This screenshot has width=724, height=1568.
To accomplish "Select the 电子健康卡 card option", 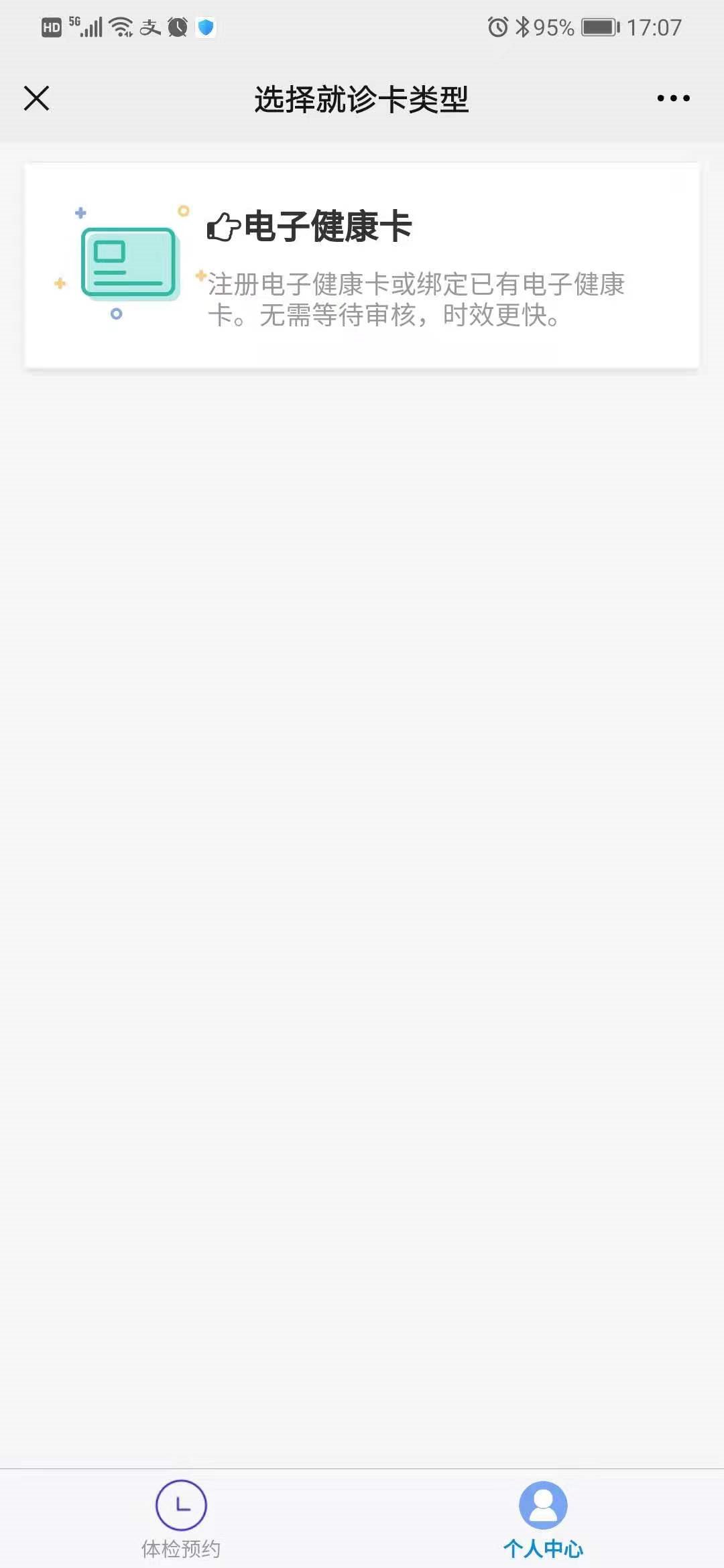I will (362, 265).
